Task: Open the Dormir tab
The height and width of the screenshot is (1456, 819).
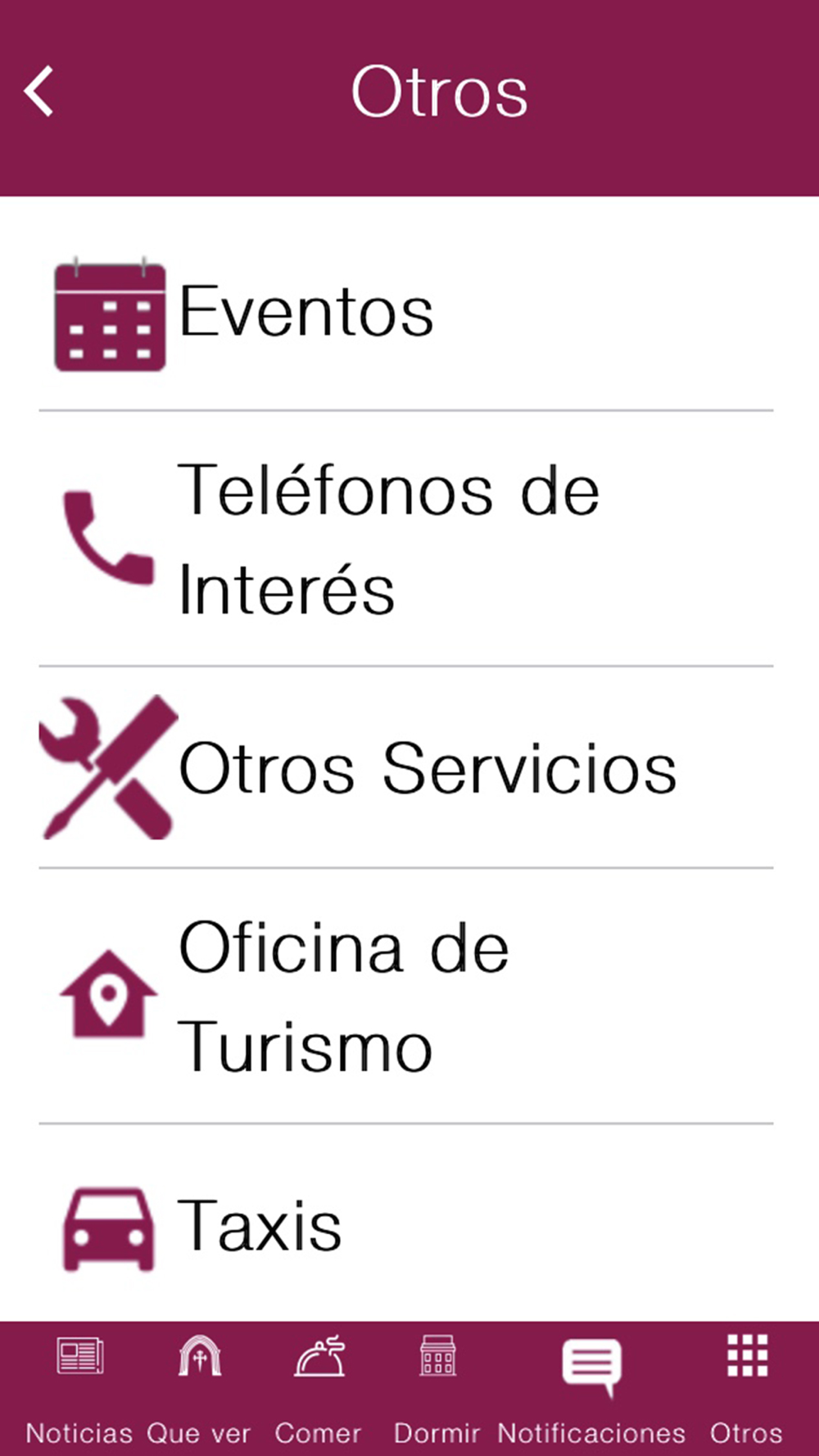Action: [x=437, y=1389]
